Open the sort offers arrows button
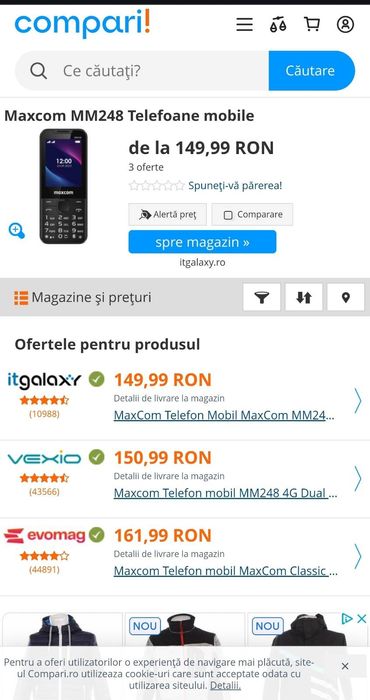 [x=304, y=297]
